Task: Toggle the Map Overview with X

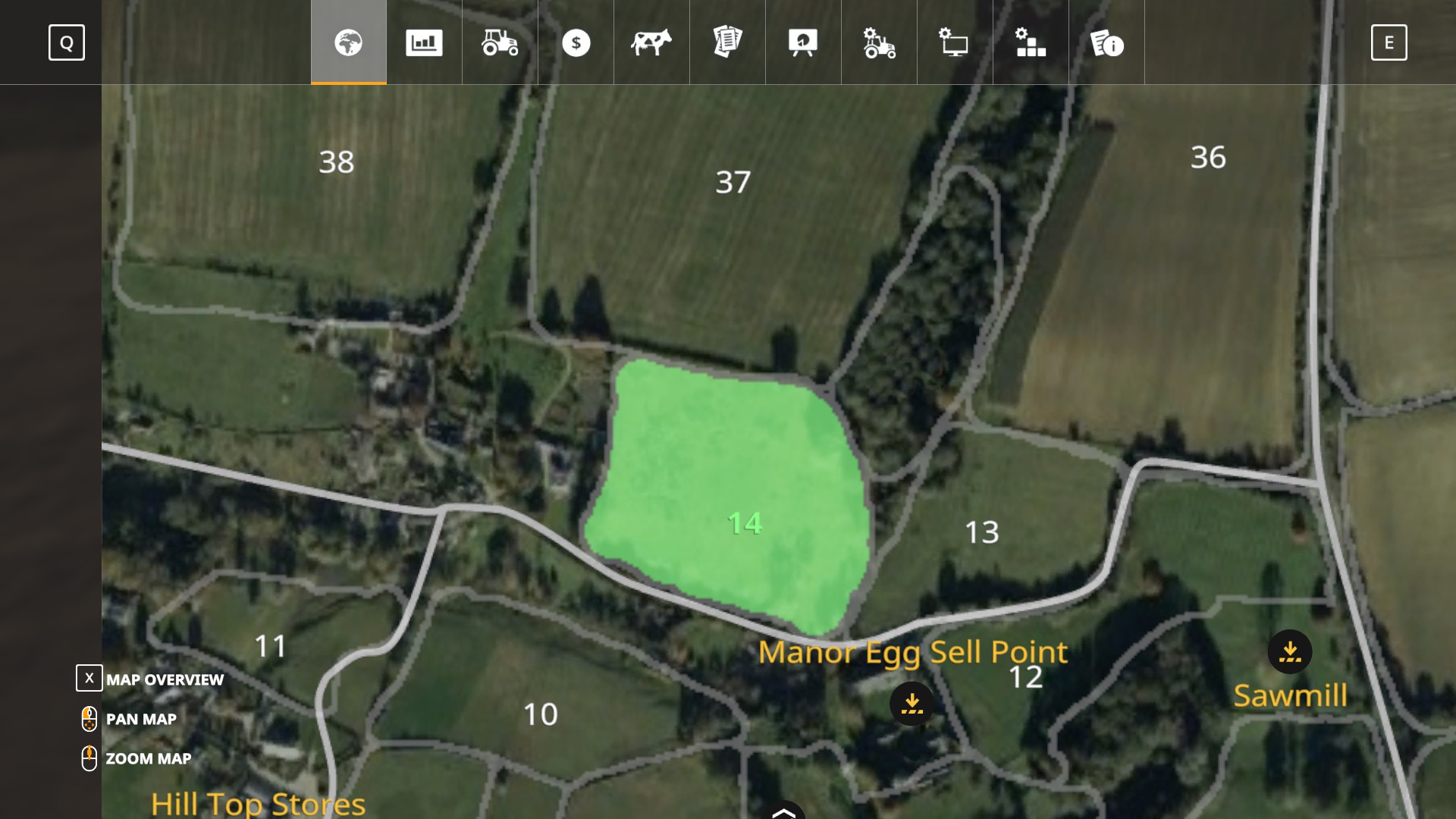Action: pyautogui.click(x=89, y=678)
